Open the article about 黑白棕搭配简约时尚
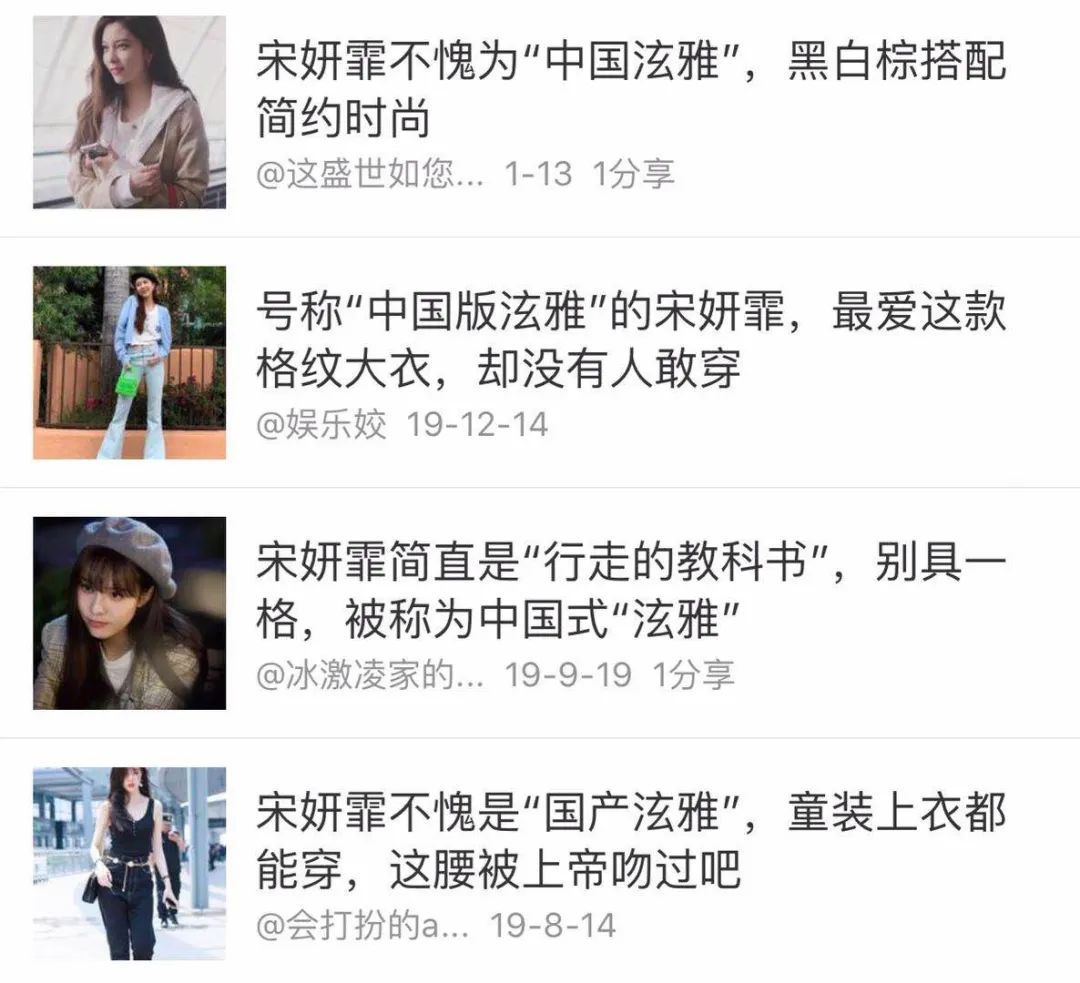 tap(630, 90)
